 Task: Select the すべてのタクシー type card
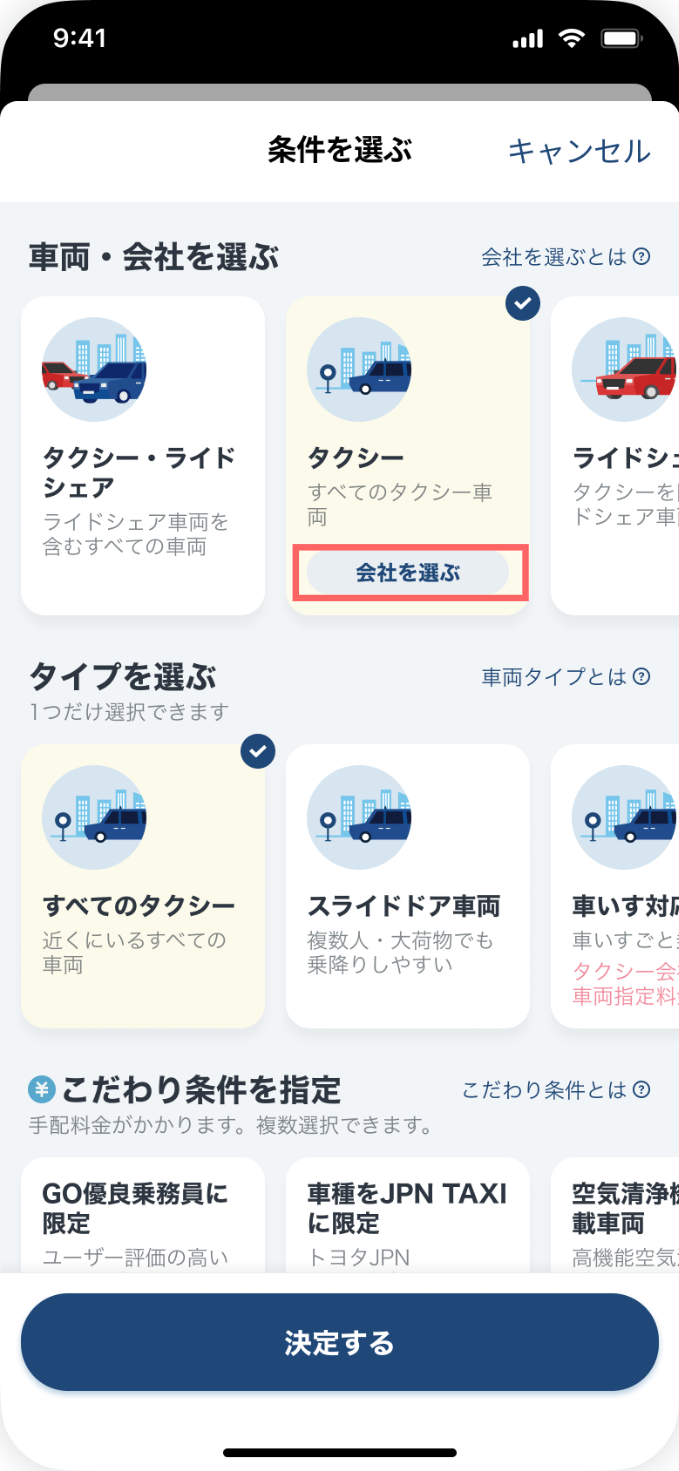[143, 886]
